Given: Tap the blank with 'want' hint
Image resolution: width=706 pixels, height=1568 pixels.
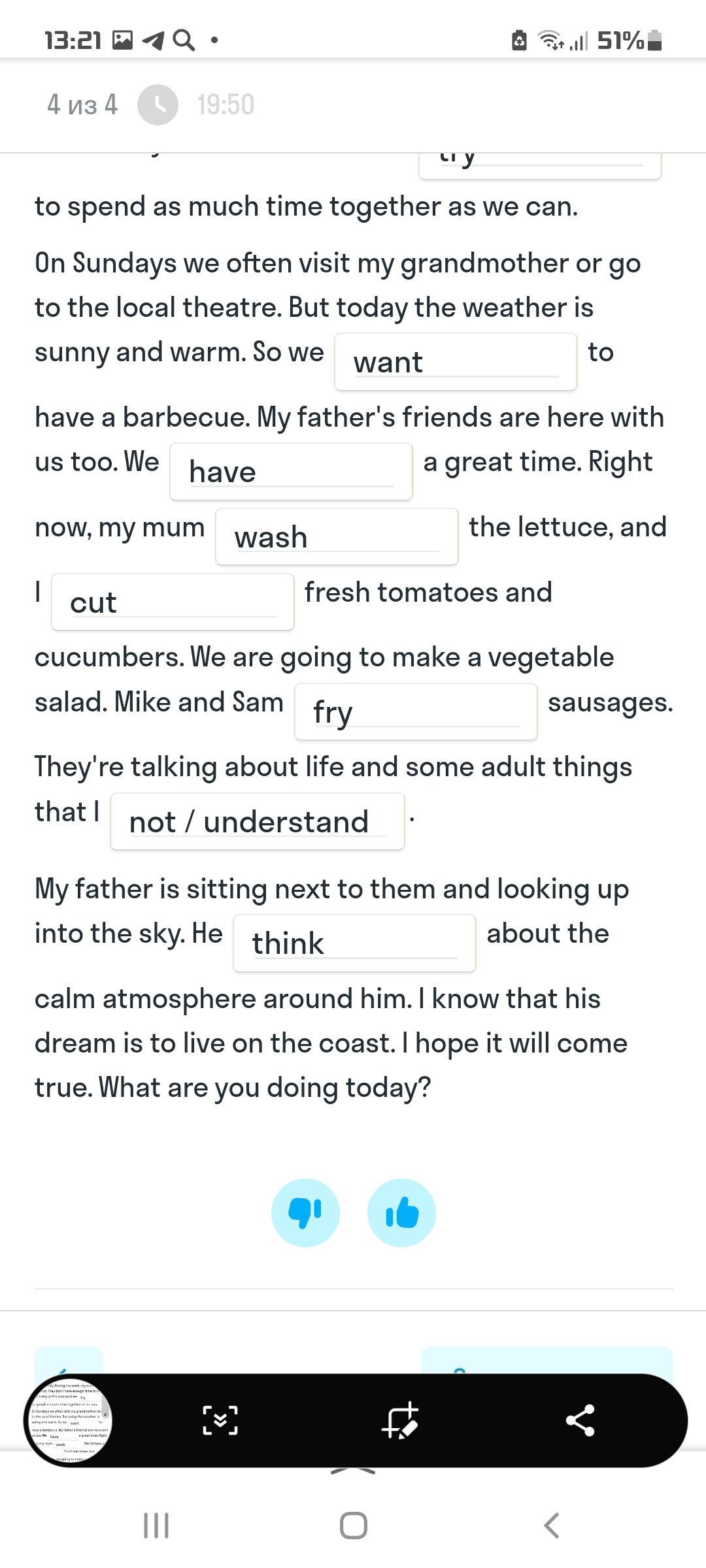Looking at the screenshot, I should tap(456, 362).
